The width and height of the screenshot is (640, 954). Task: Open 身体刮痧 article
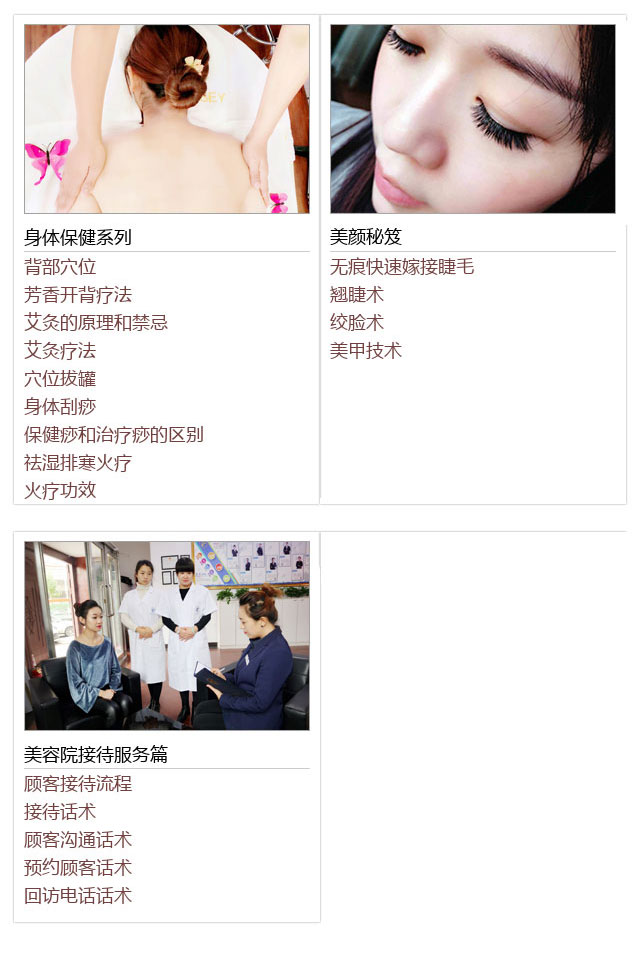[60, 407]
